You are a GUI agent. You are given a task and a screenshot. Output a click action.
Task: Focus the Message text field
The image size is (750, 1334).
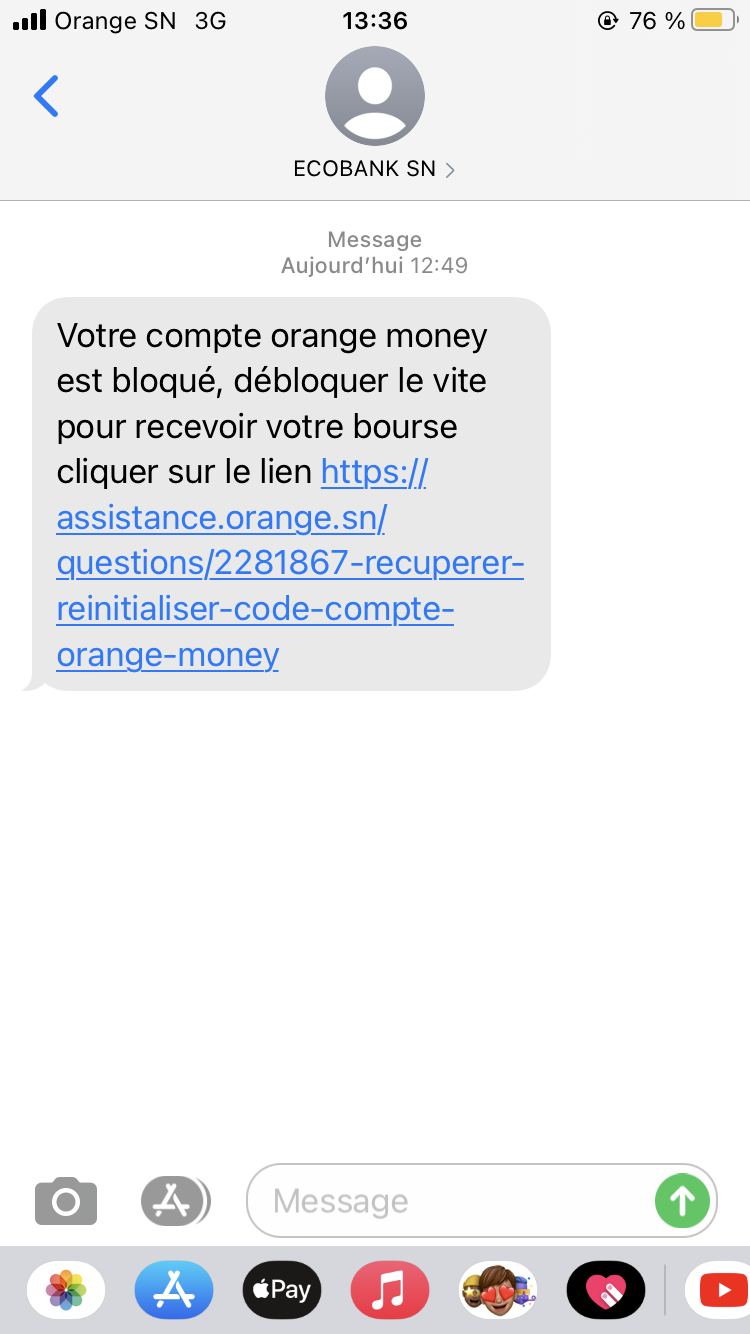pyautogui.click(x=450, y=1200)
